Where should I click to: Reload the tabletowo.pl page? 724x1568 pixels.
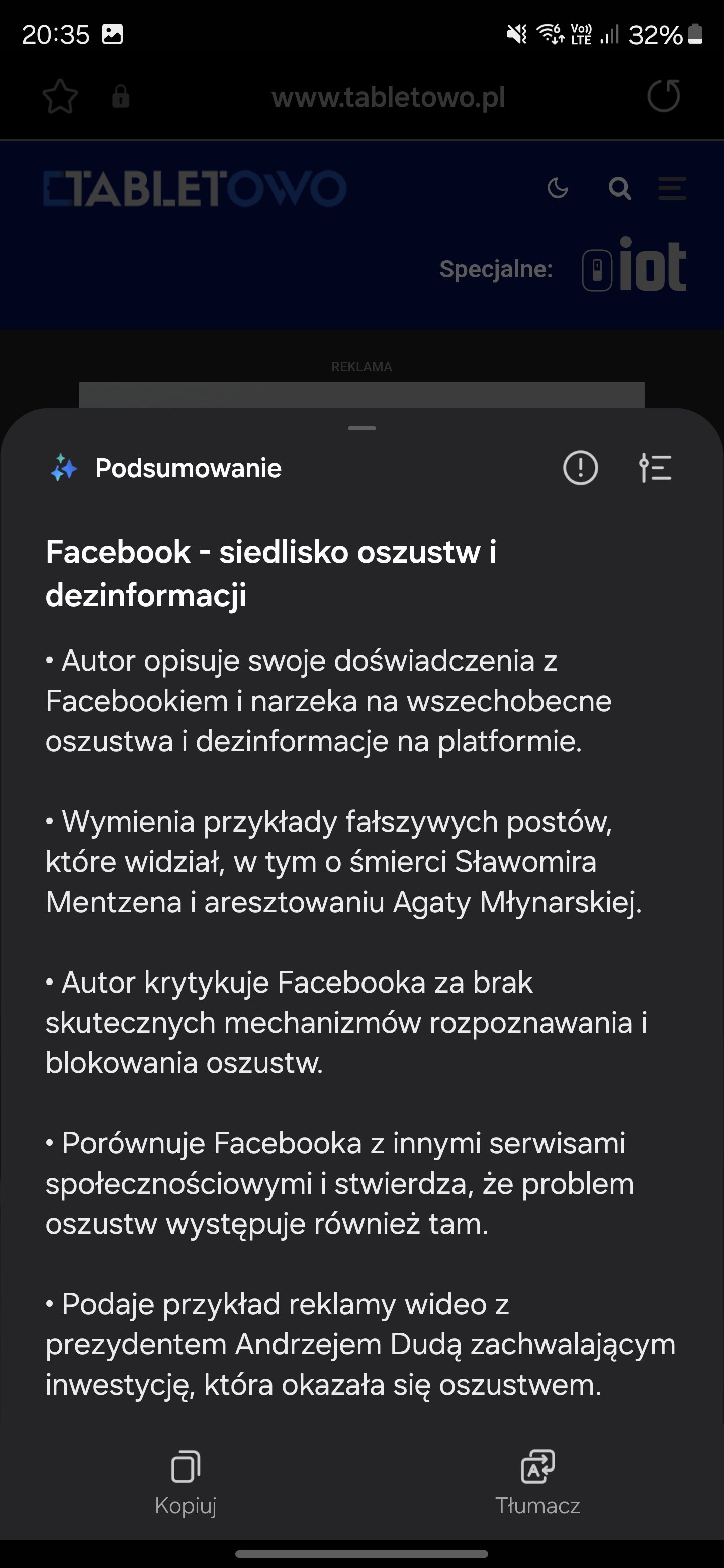click(664, 95)
